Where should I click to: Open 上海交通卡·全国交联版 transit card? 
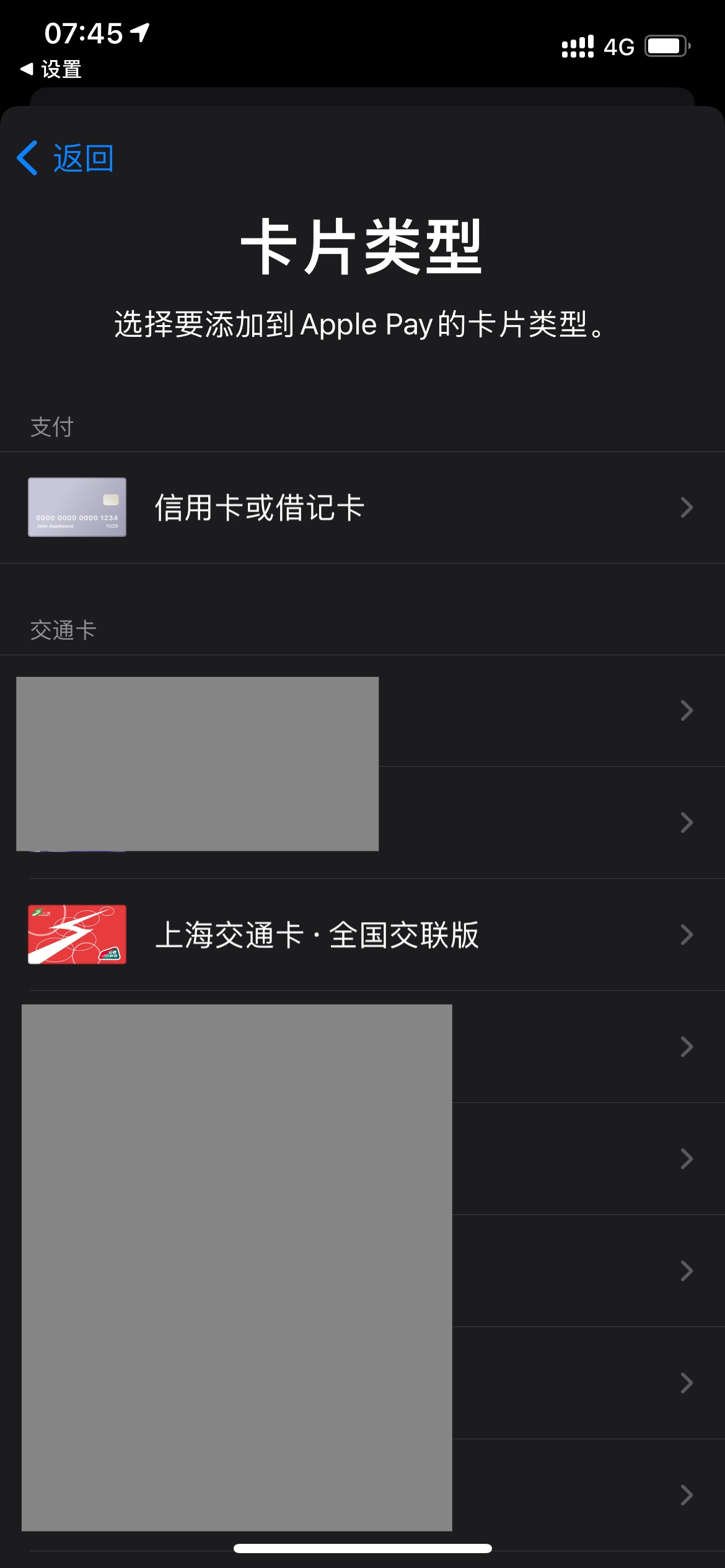pyautogui.click(x=362, y=935)
